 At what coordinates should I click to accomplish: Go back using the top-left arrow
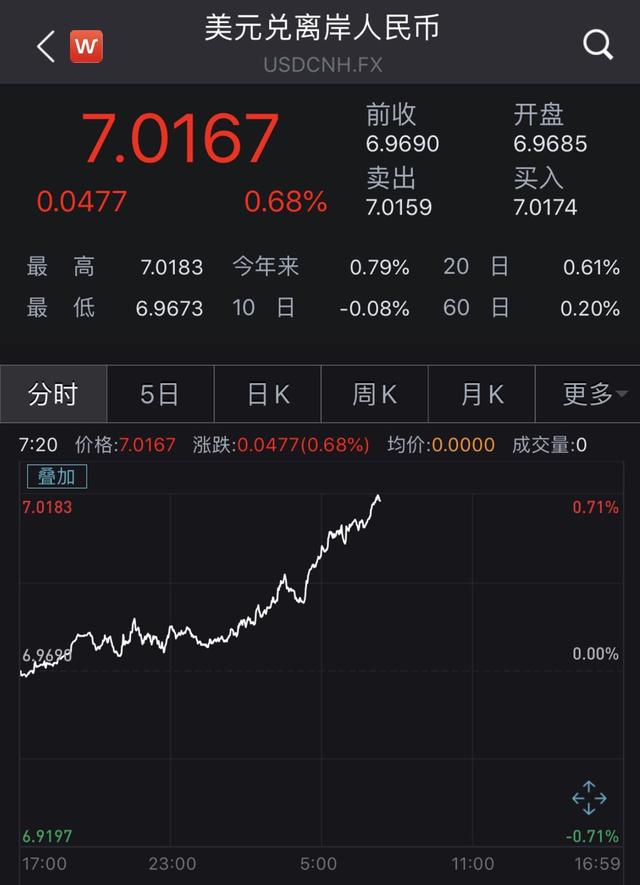point(45,46)
